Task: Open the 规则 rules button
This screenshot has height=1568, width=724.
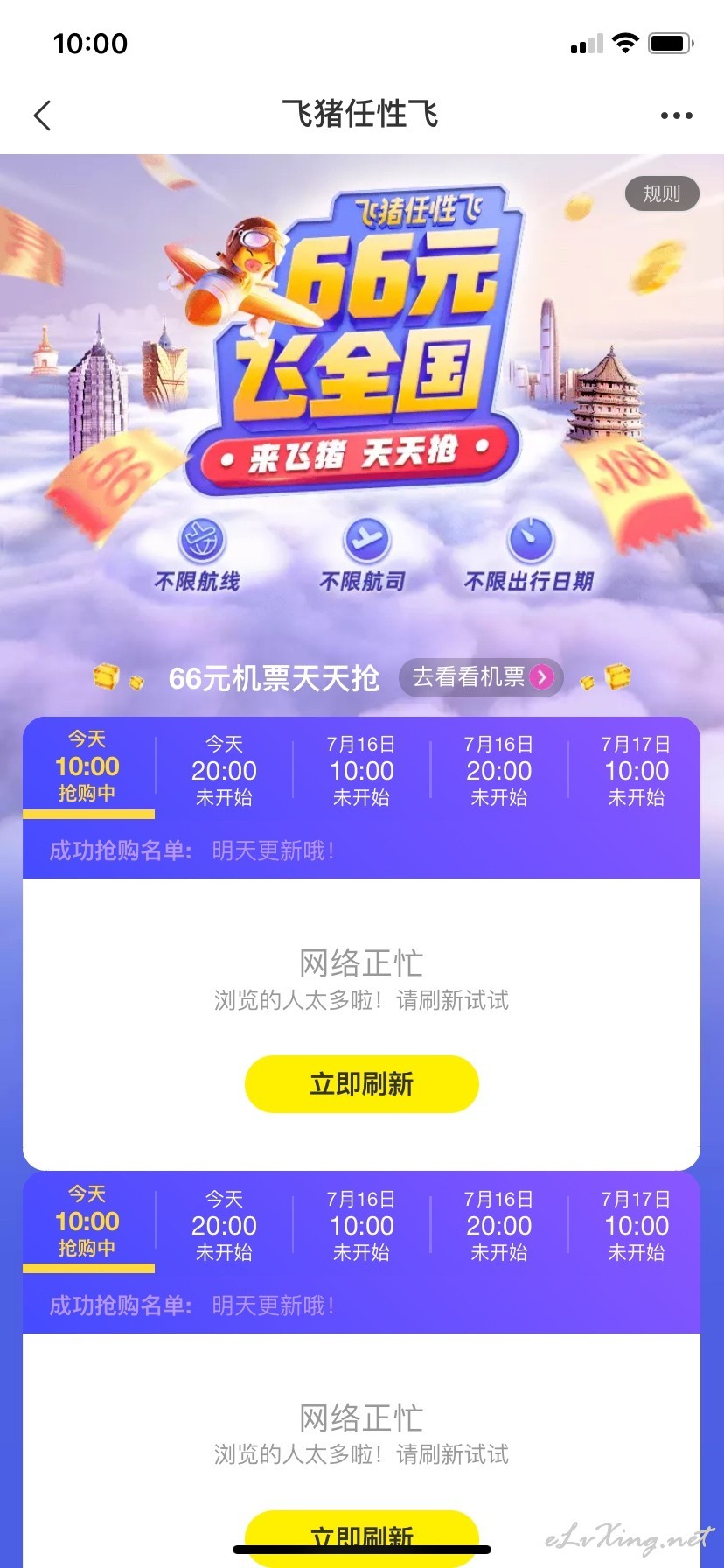Action: [x=662, y=193]
